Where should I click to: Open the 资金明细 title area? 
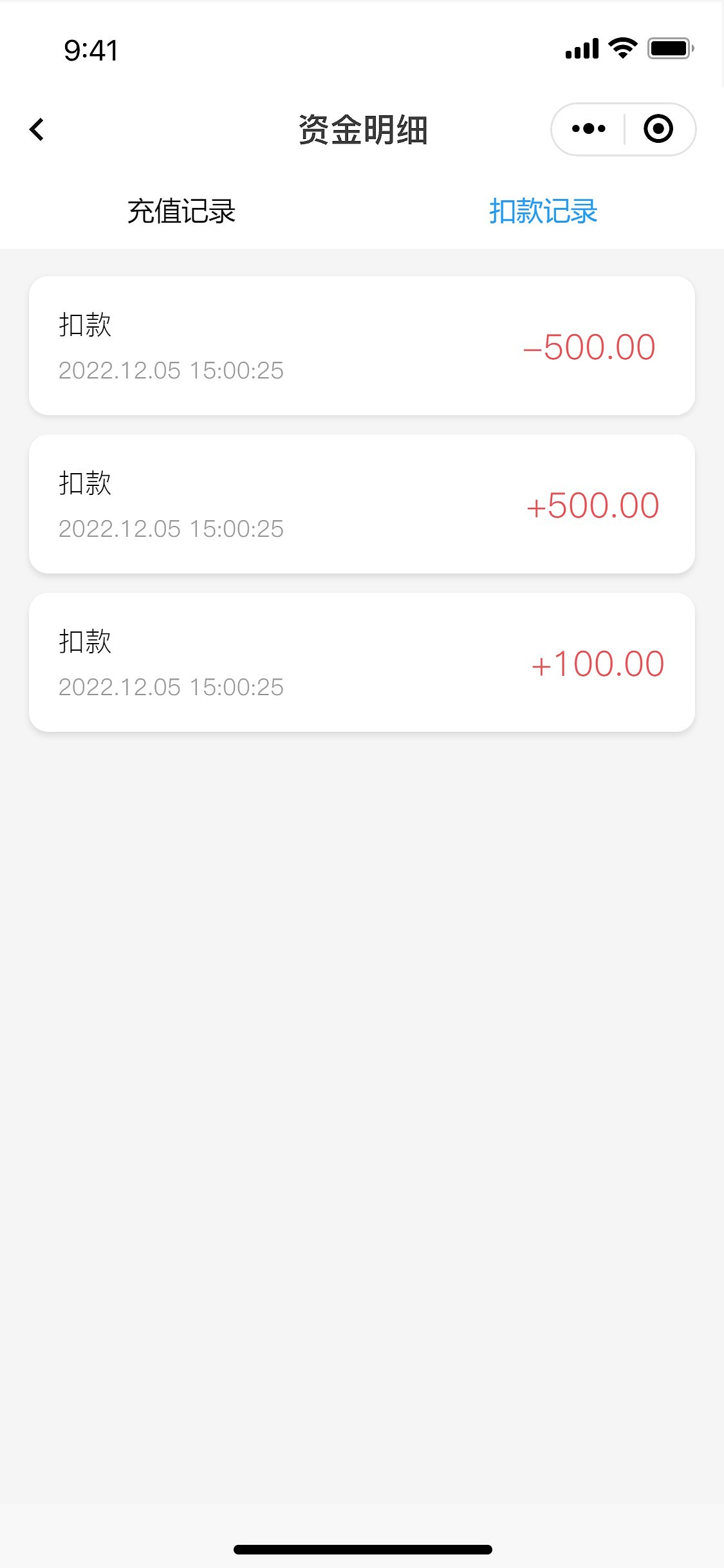tap(362, 128)
